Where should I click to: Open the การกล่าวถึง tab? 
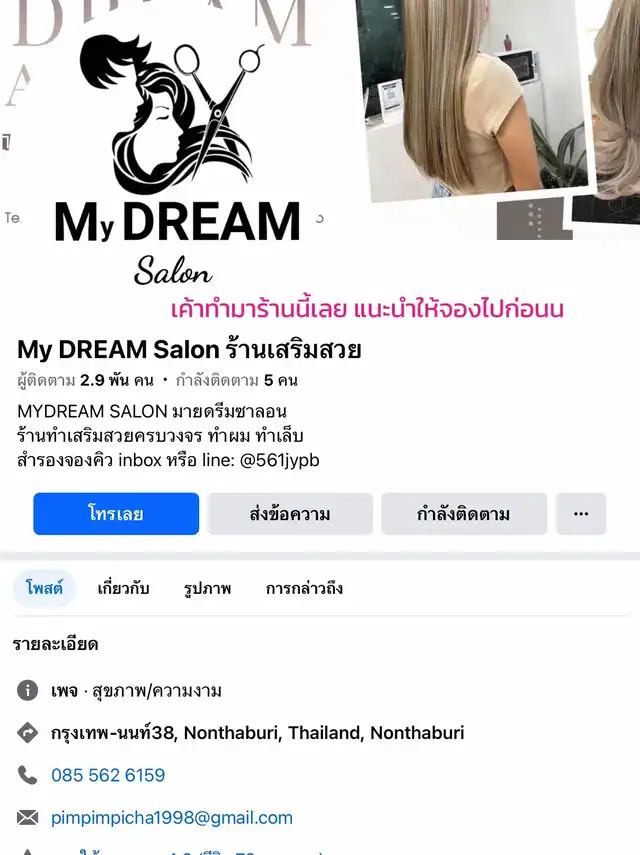[304, 588]
